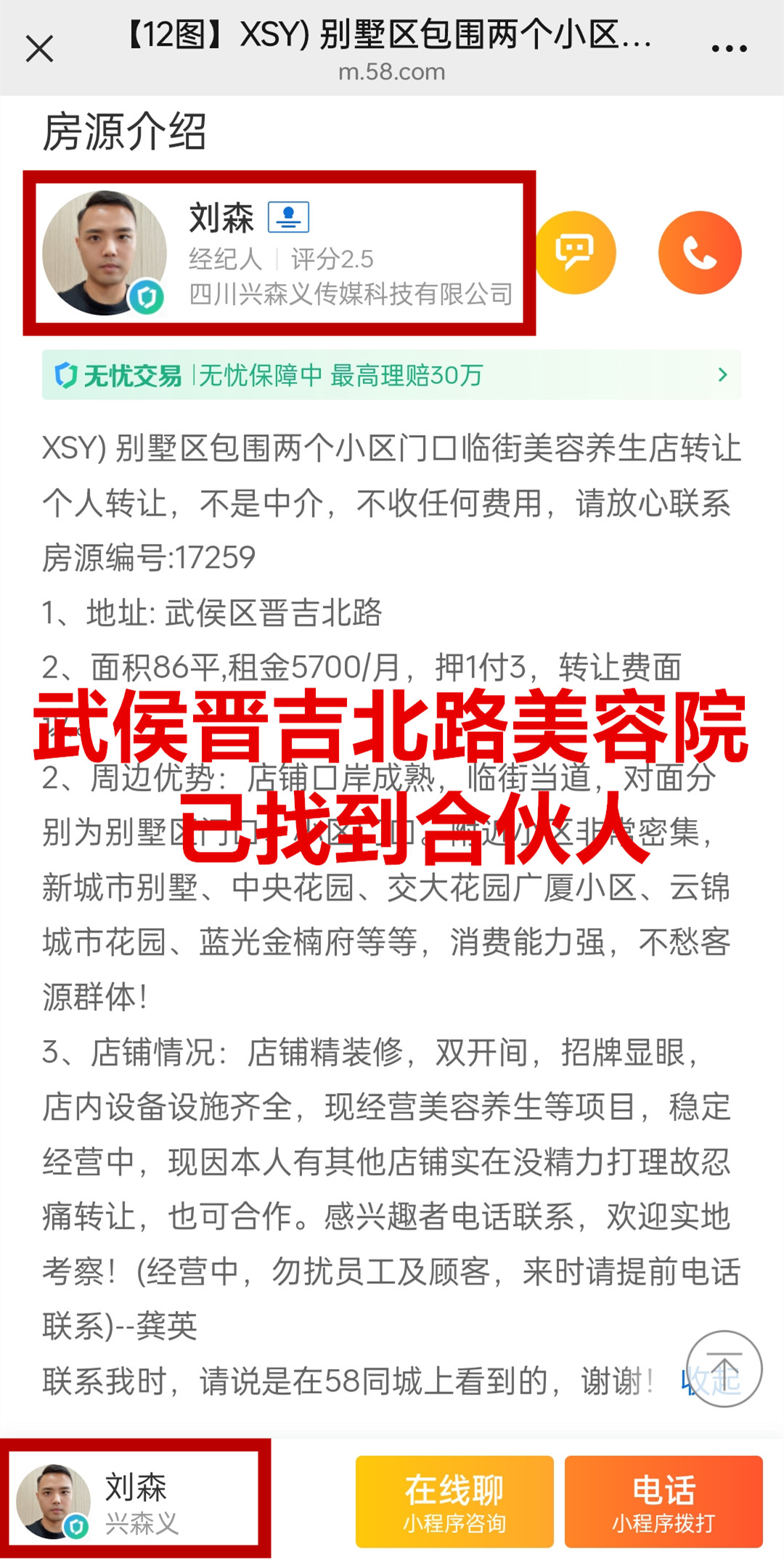This screenshot has width=784, height=1560.
Task: Open agent 刘森's profile card
Action: click(279, 253)
